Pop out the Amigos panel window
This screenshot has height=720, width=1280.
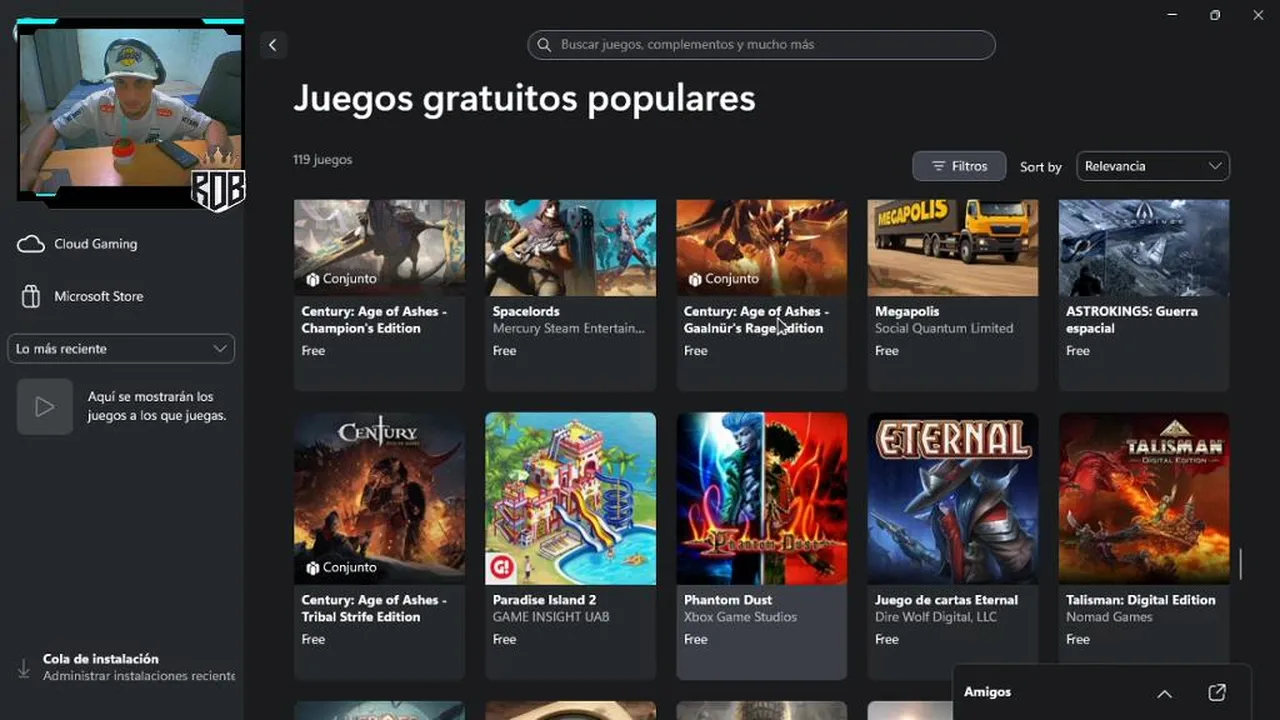pos(1217,693)
